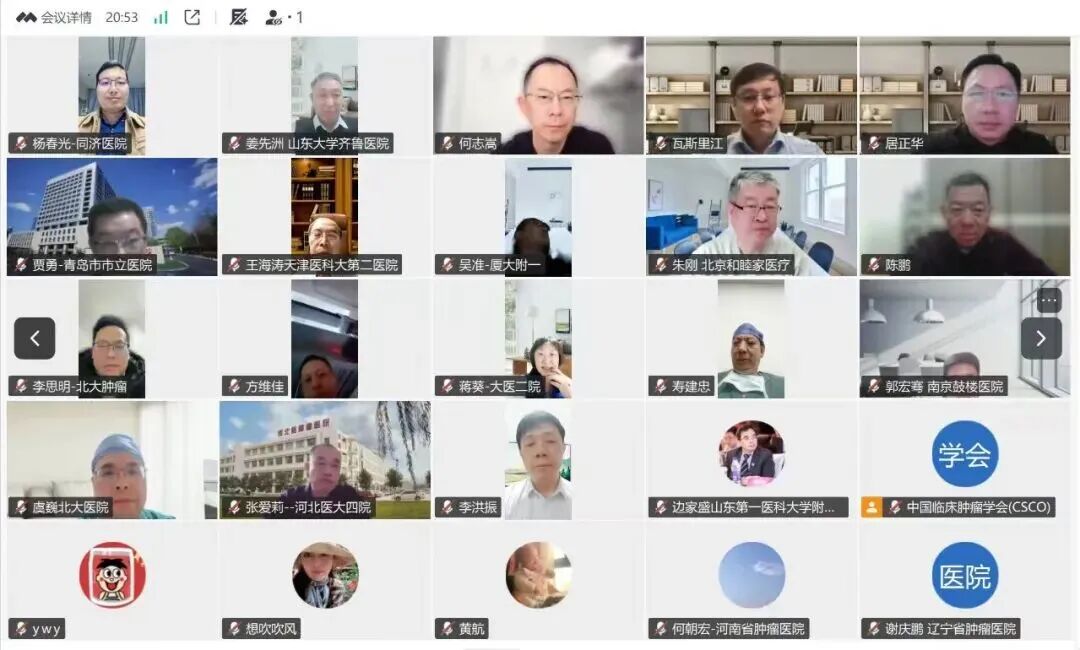Tap the share meeting icon

193,17
